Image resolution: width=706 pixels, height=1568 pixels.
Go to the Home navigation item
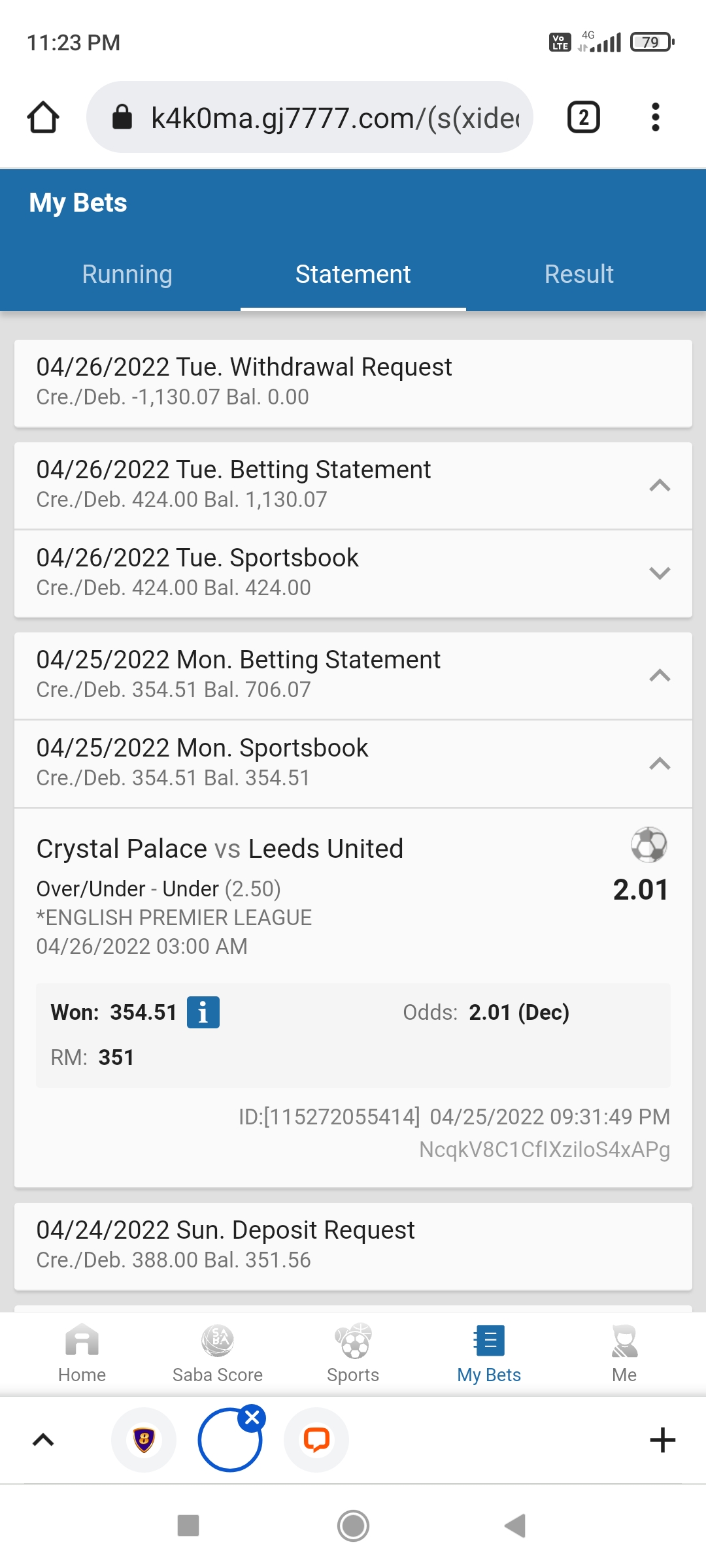[82, 1352]
